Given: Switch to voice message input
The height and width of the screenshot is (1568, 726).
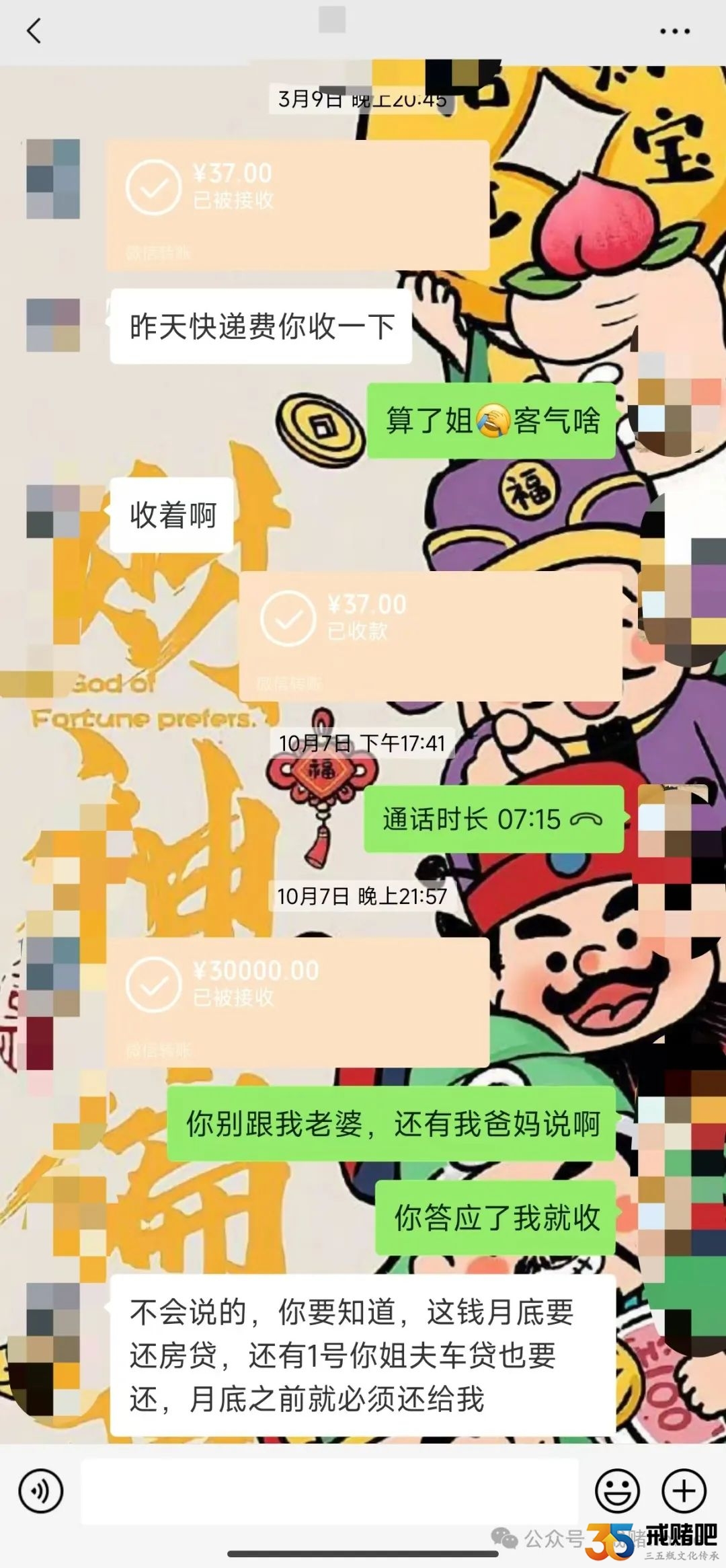Looking at the screenshot, I should 41,1491.
